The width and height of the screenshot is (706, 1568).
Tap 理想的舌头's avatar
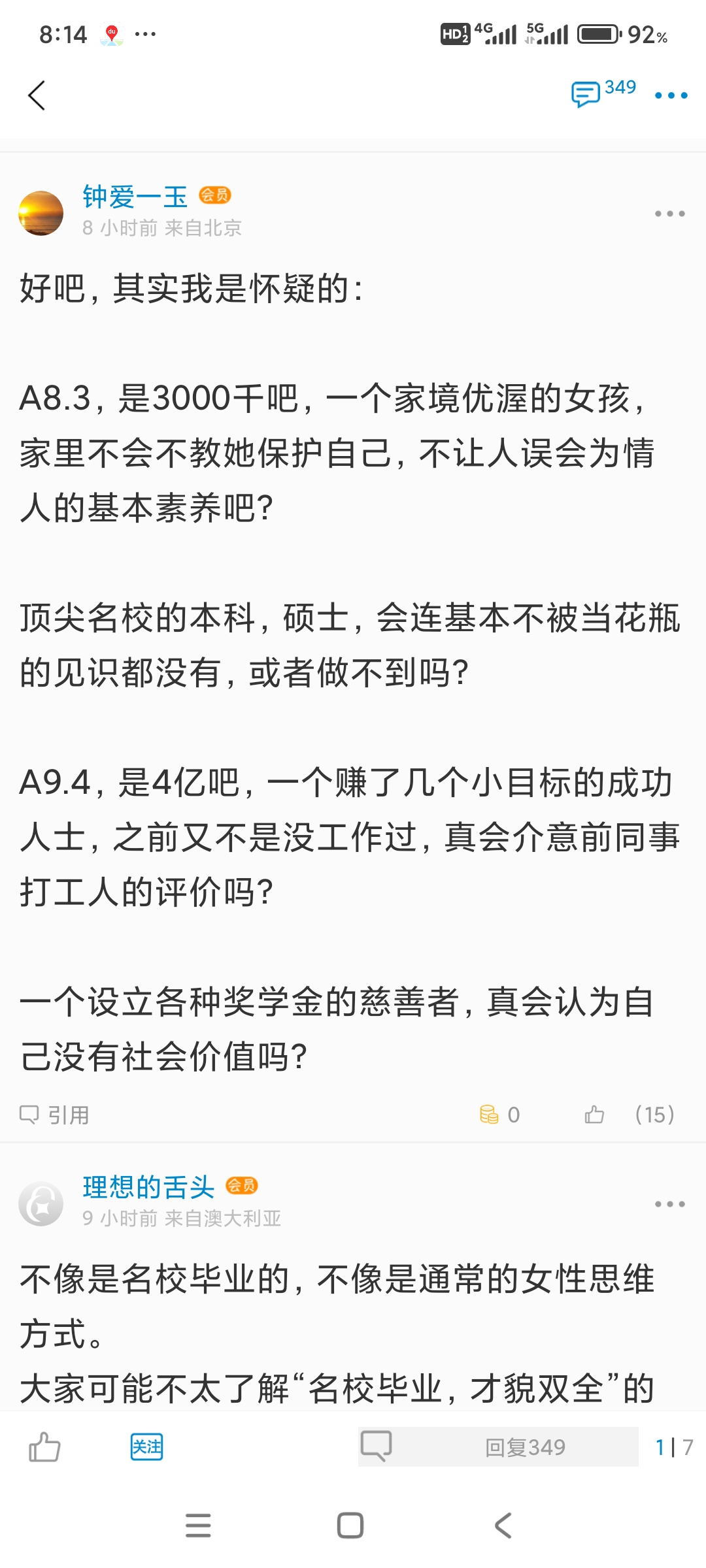[x=41, y=1203]
